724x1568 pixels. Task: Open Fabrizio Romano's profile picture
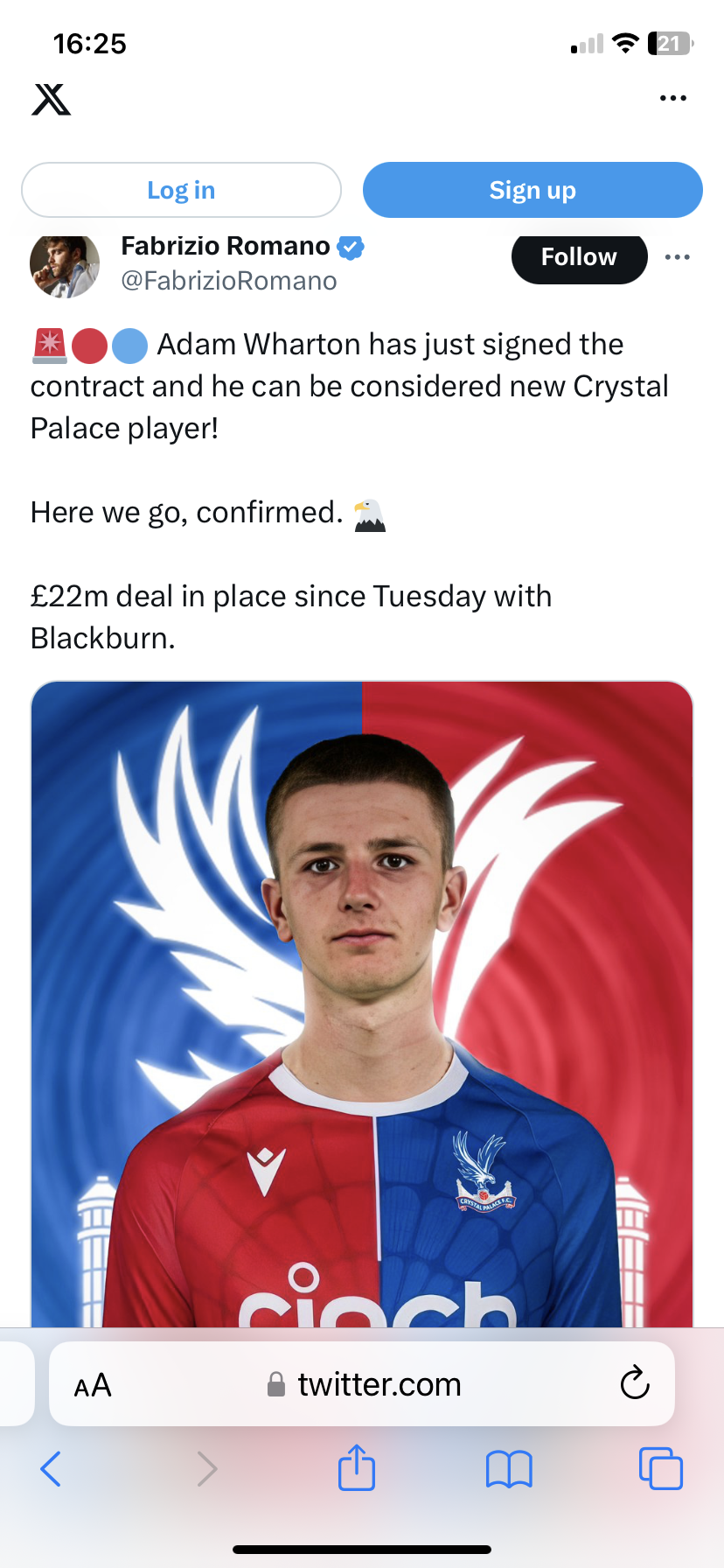point(65,264)
